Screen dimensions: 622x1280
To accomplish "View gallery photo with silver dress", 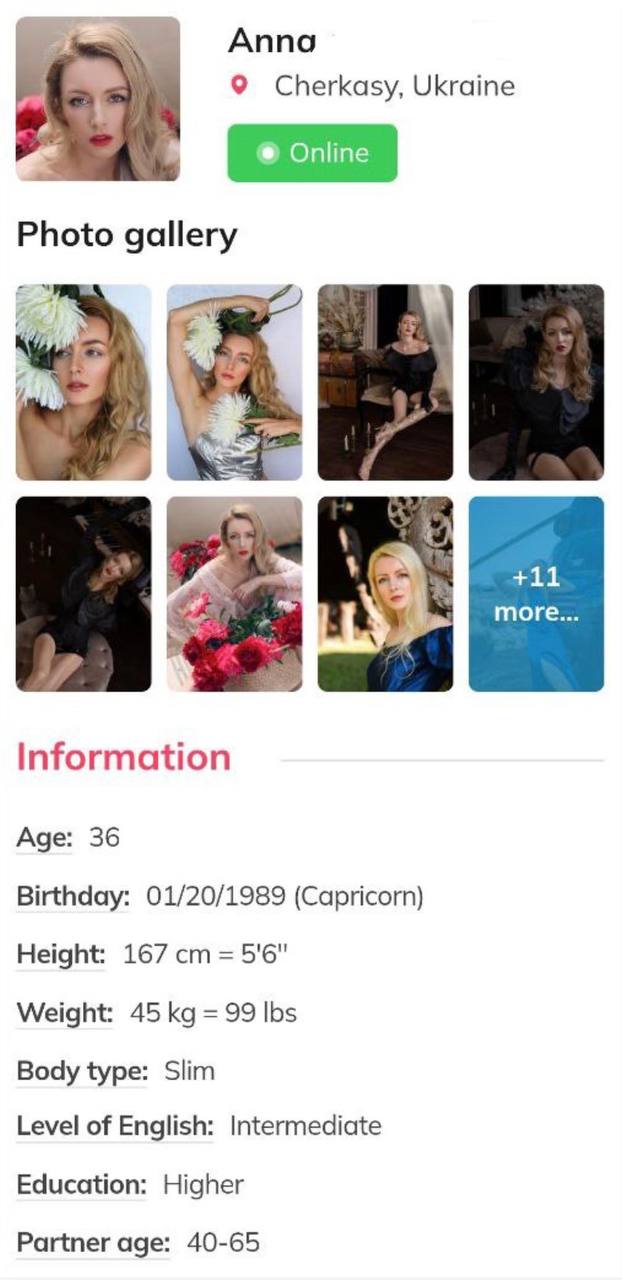I will [x=234, y=382].
